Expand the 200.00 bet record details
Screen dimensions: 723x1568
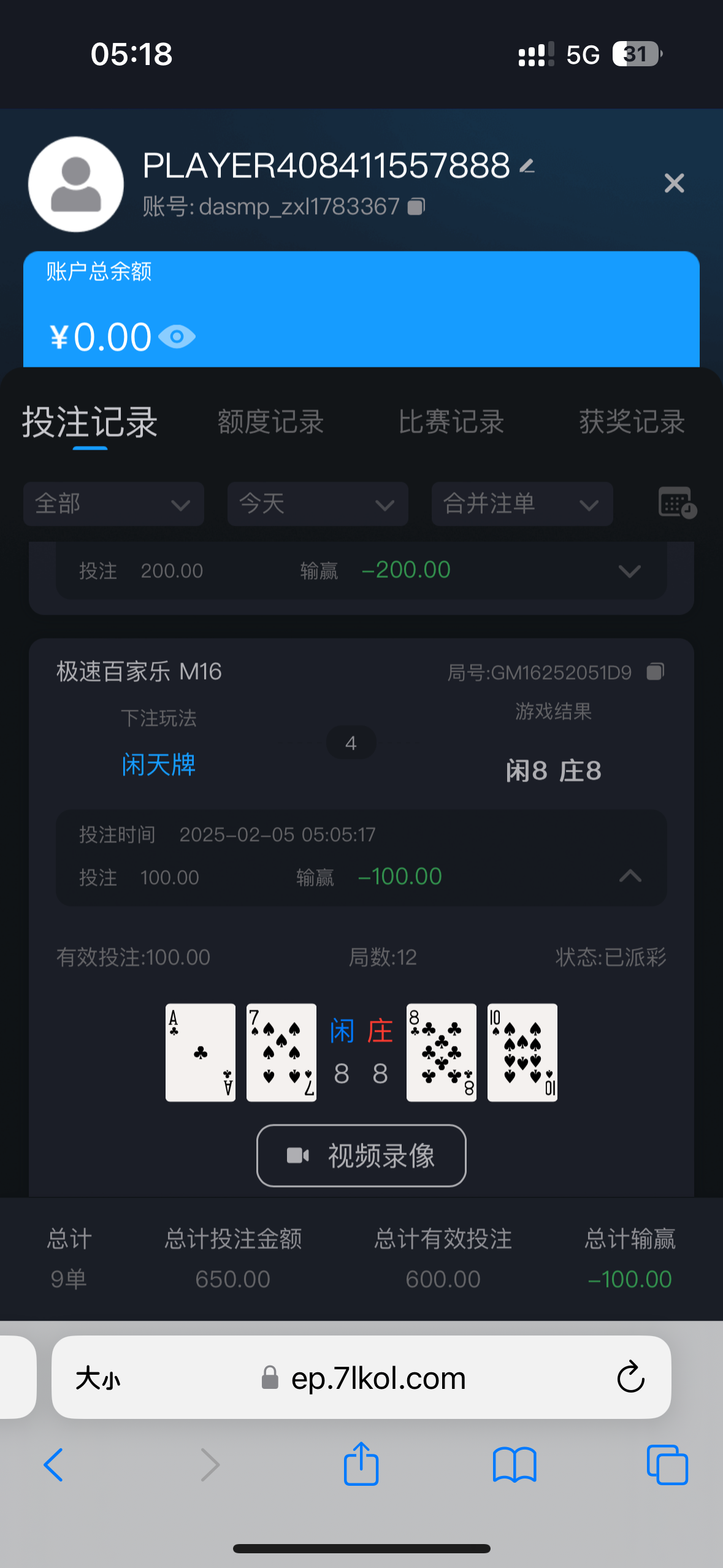tap(630, 571)
